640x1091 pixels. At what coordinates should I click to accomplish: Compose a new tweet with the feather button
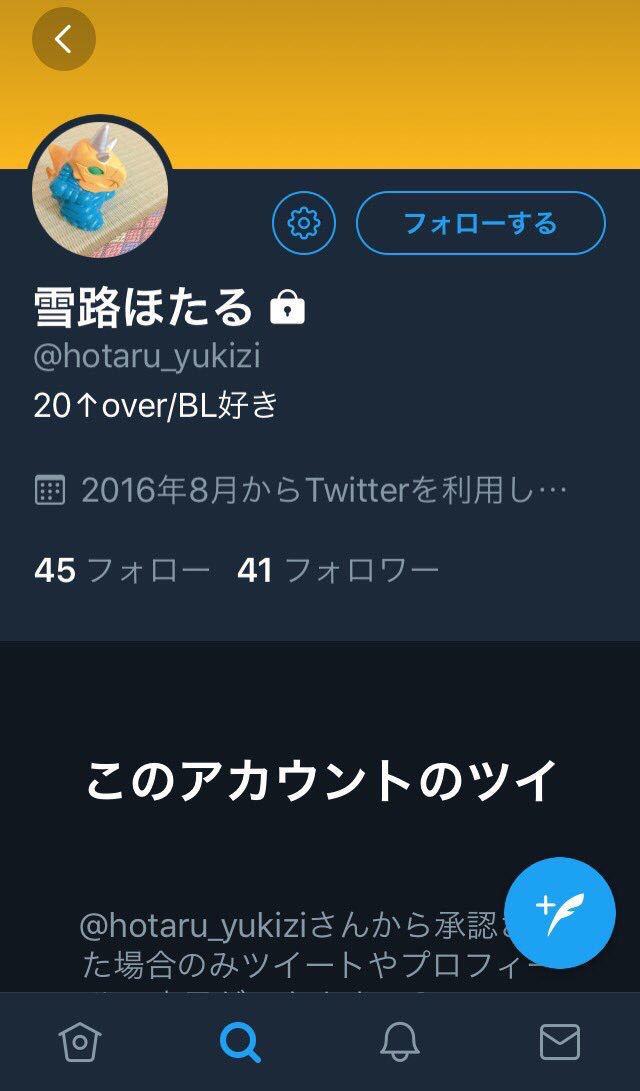(x=560, y=912)
